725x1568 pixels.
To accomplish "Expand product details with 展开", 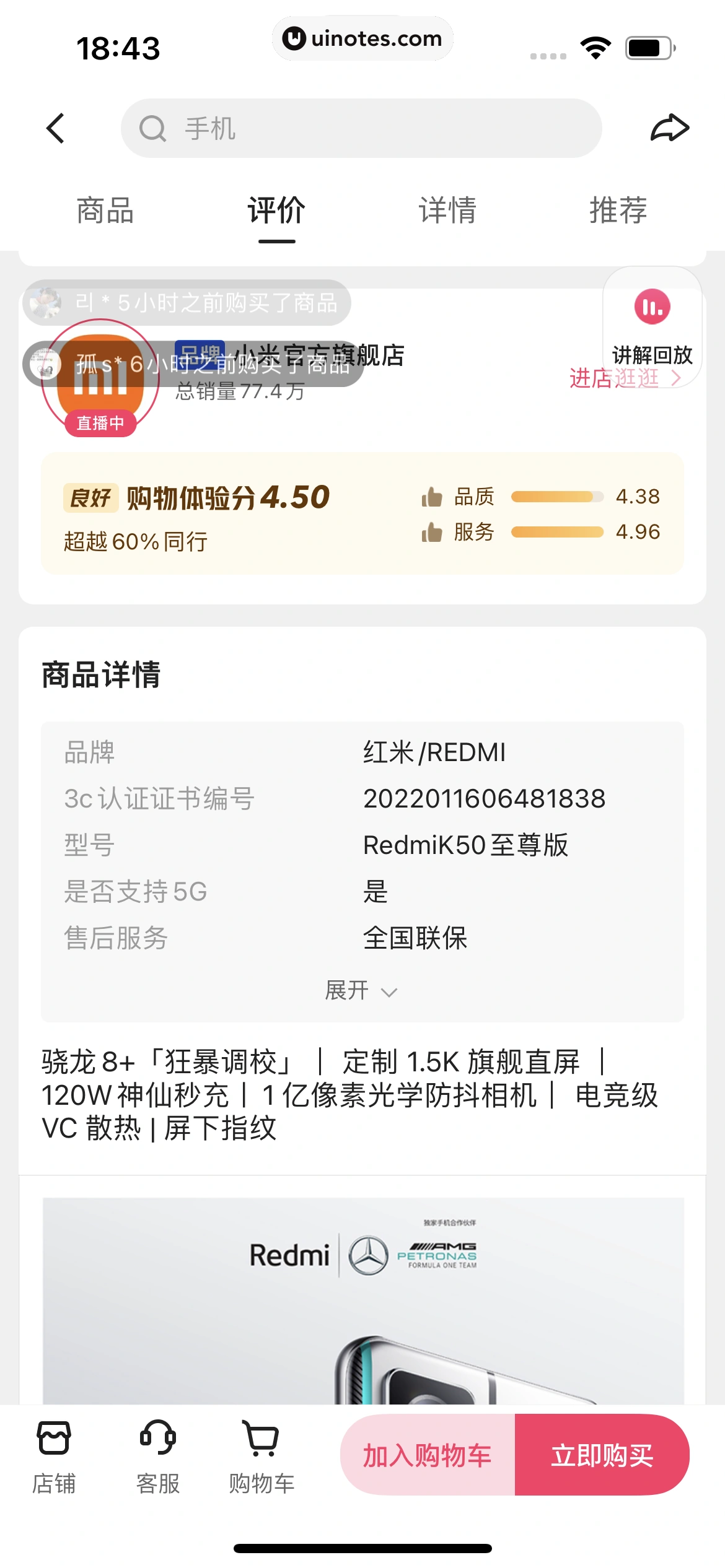I will point(361,991).
